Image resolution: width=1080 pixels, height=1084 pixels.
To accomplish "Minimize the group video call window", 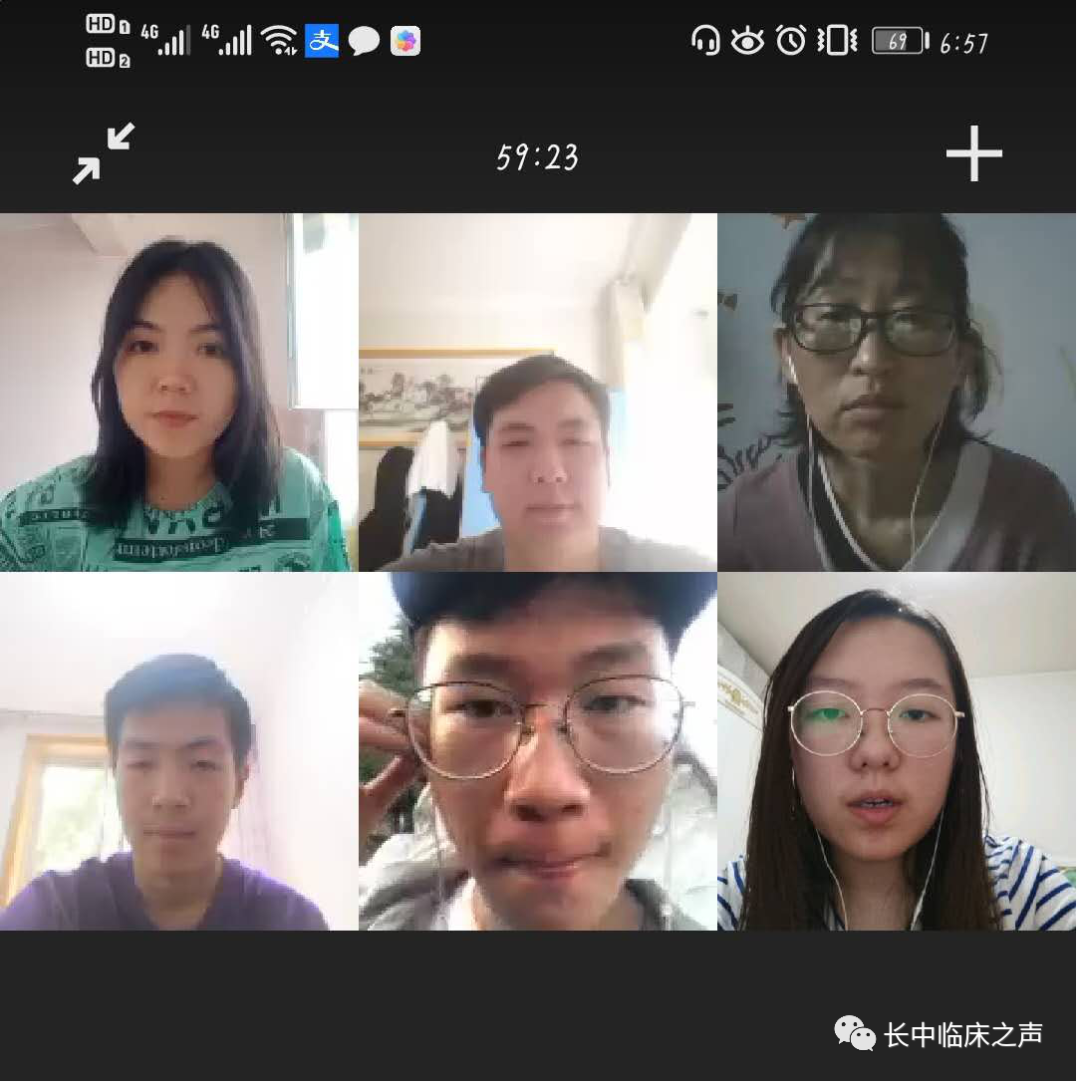I will pyautogui.click(x=103, y=154).
